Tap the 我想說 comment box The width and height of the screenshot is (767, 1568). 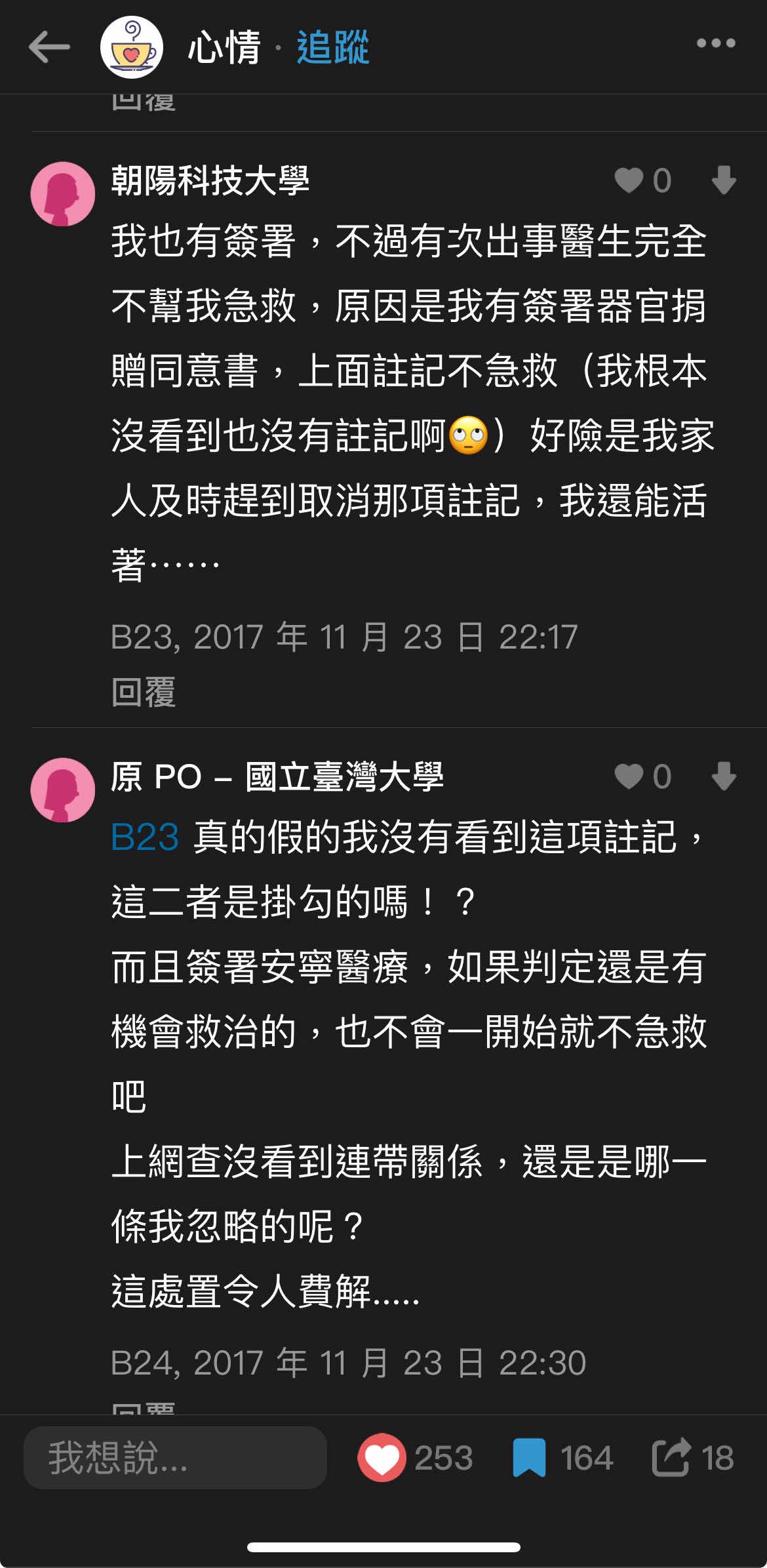pos(175,1457)
